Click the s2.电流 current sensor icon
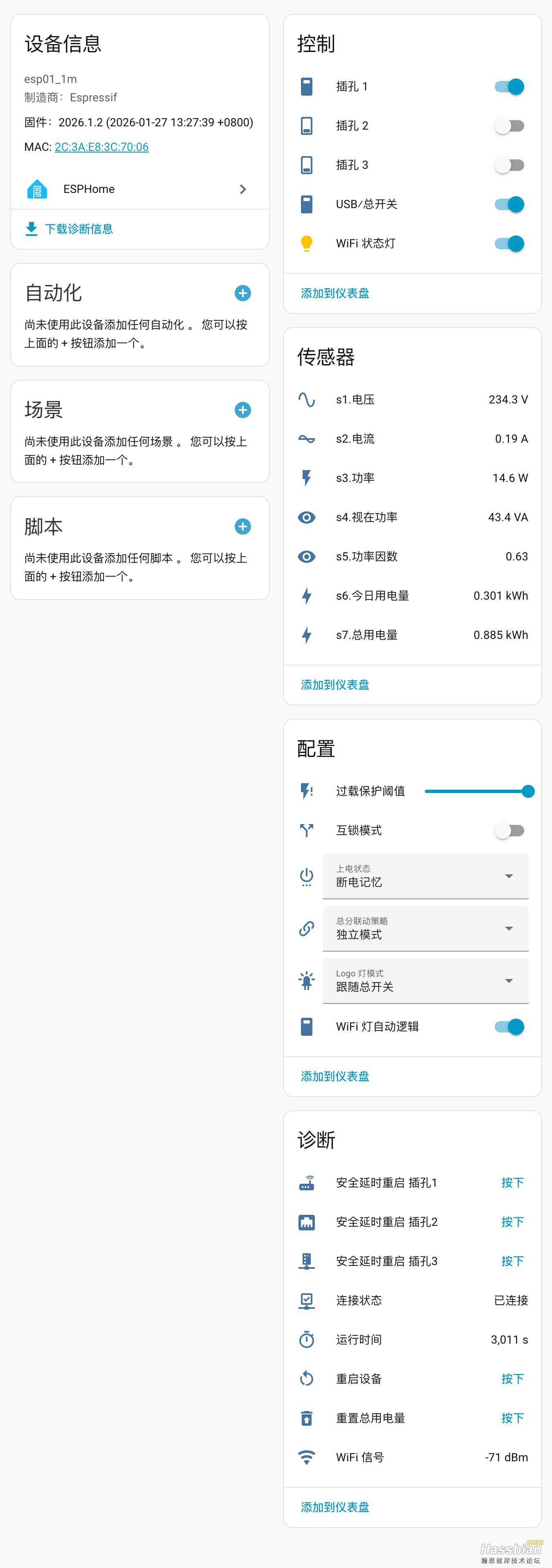Screen dimensions: 552x1568 (x=307, y=439)
